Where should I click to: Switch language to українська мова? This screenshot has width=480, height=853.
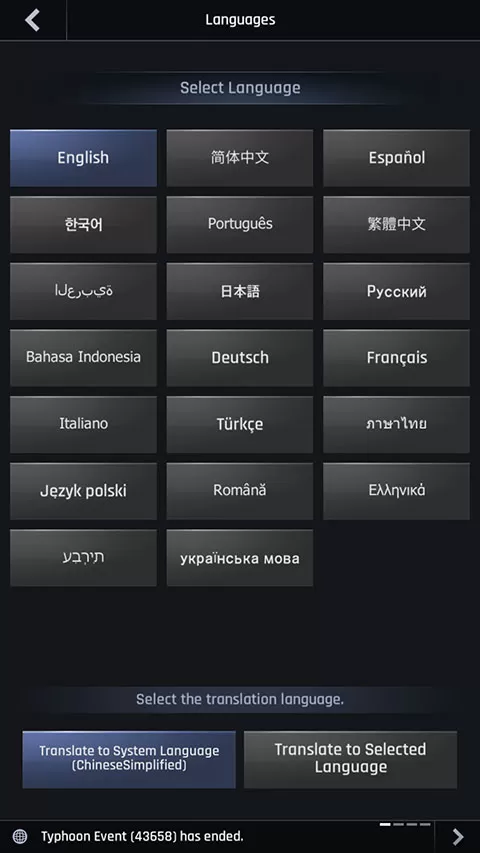point(240,558)
